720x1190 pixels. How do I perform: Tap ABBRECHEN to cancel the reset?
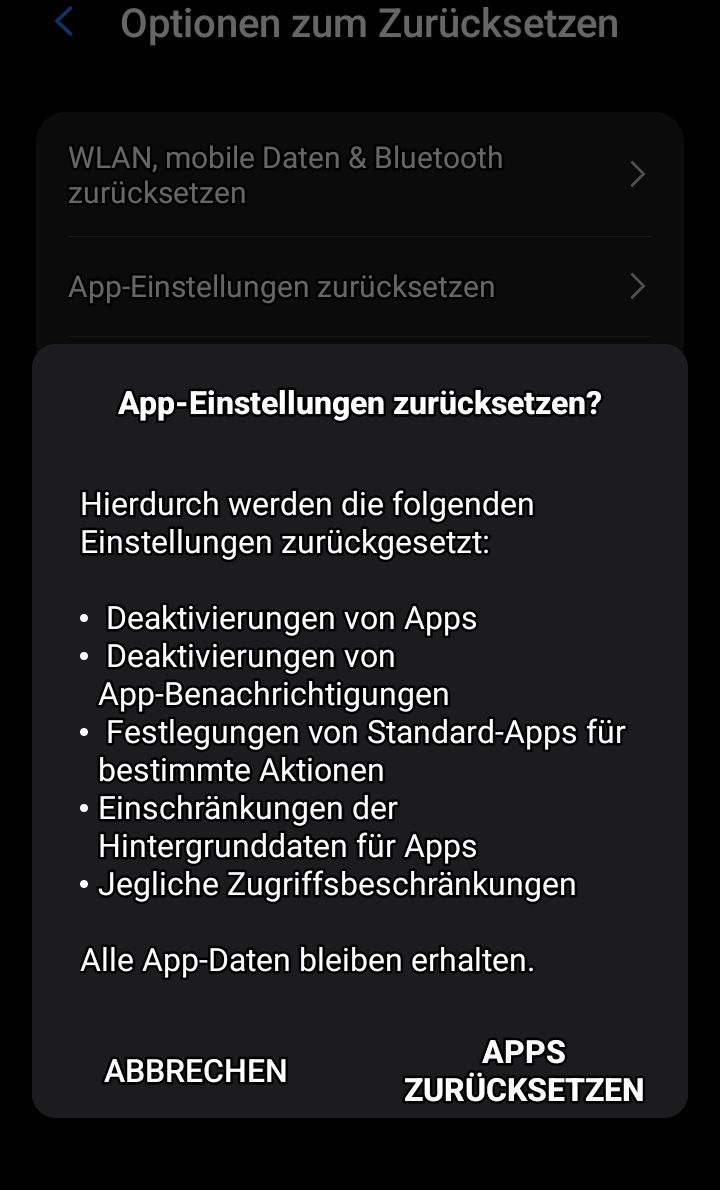click(195, 1071)
